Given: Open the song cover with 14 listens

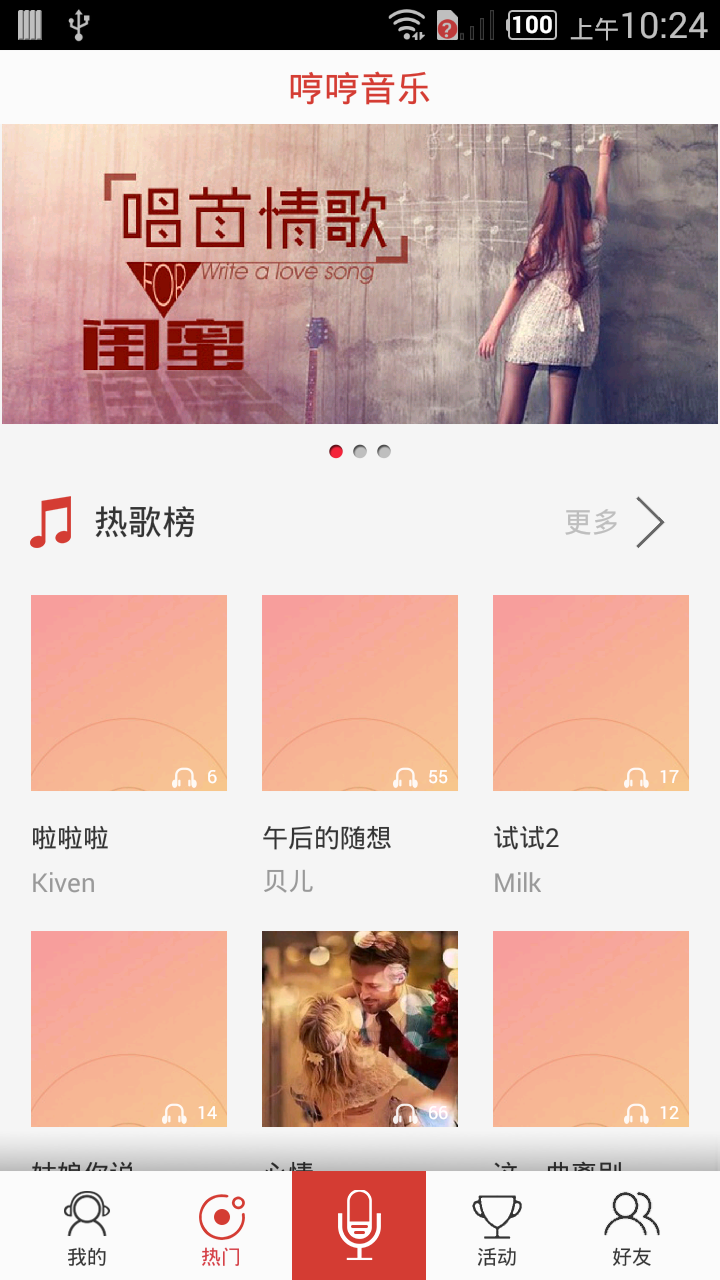Looking at the screenshot, I should (x=129, y=1028).
